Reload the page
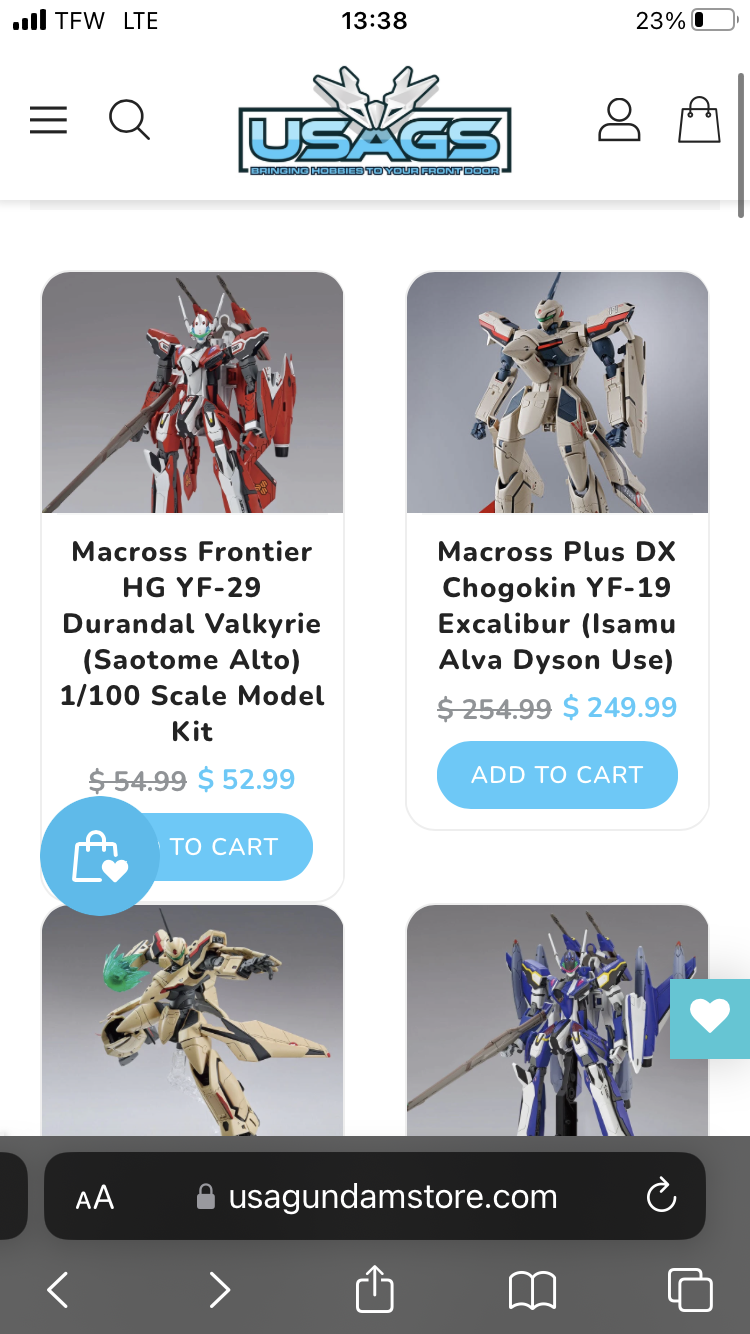 [661, 1196]
